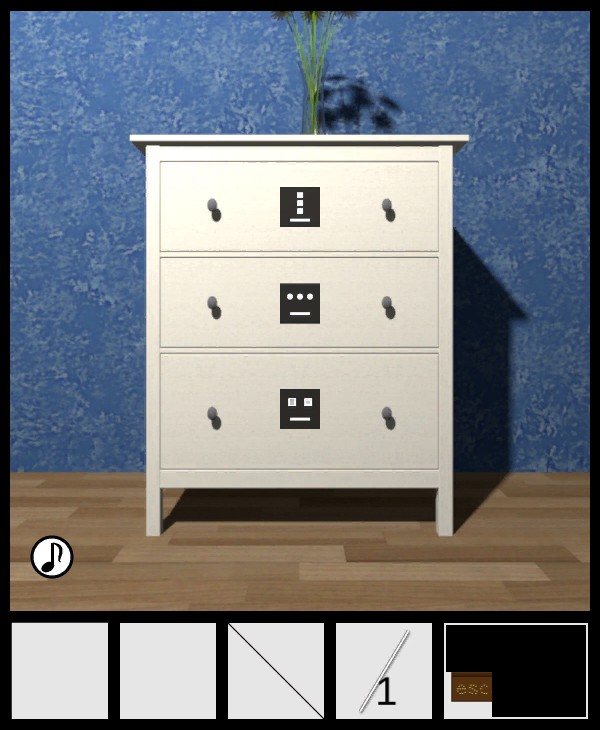Select the inventory slot with the diagonal line

[276, 671]
